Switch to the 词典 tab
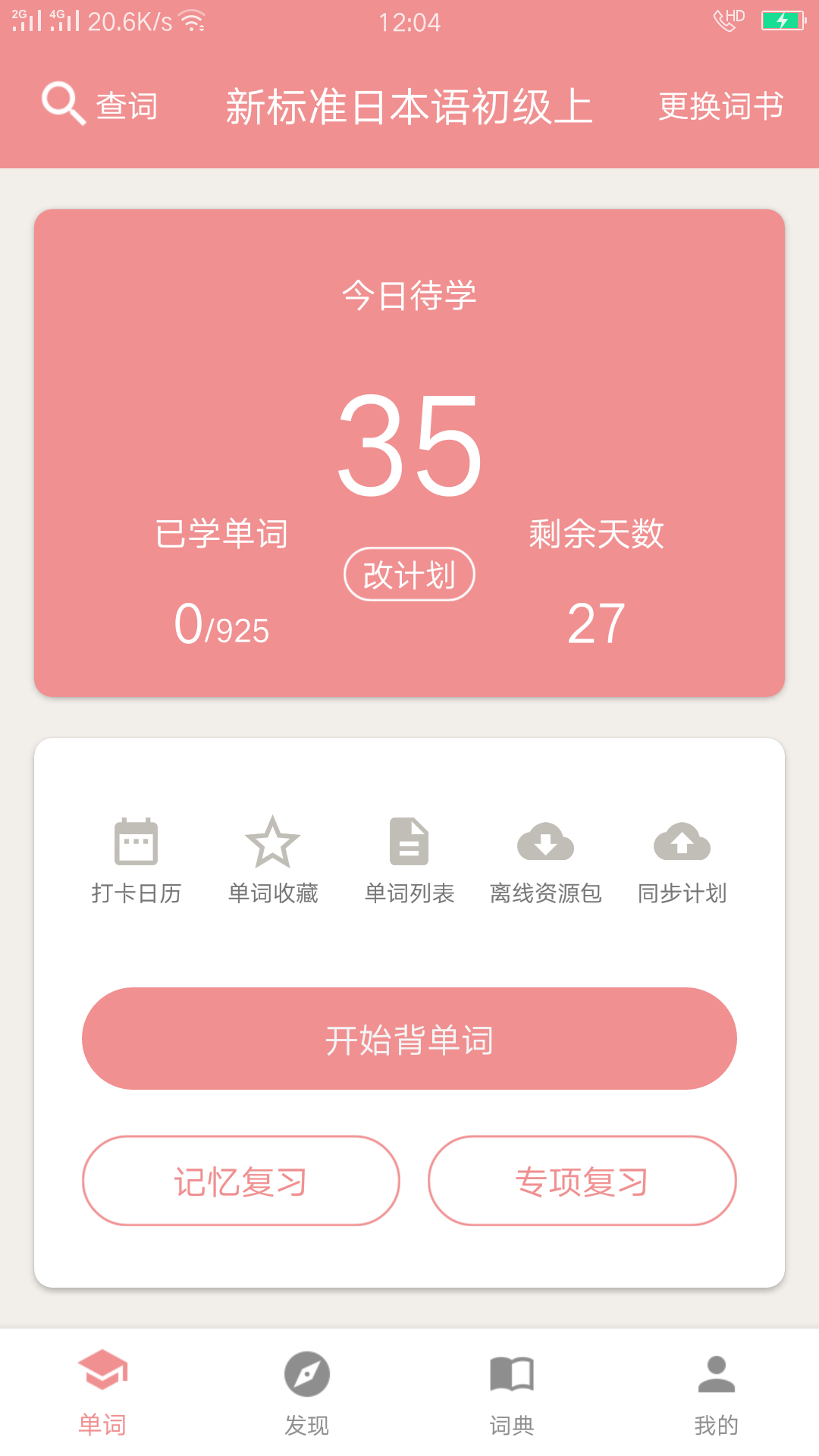This screenshot has width=819, height=1456. [512, 1393]
